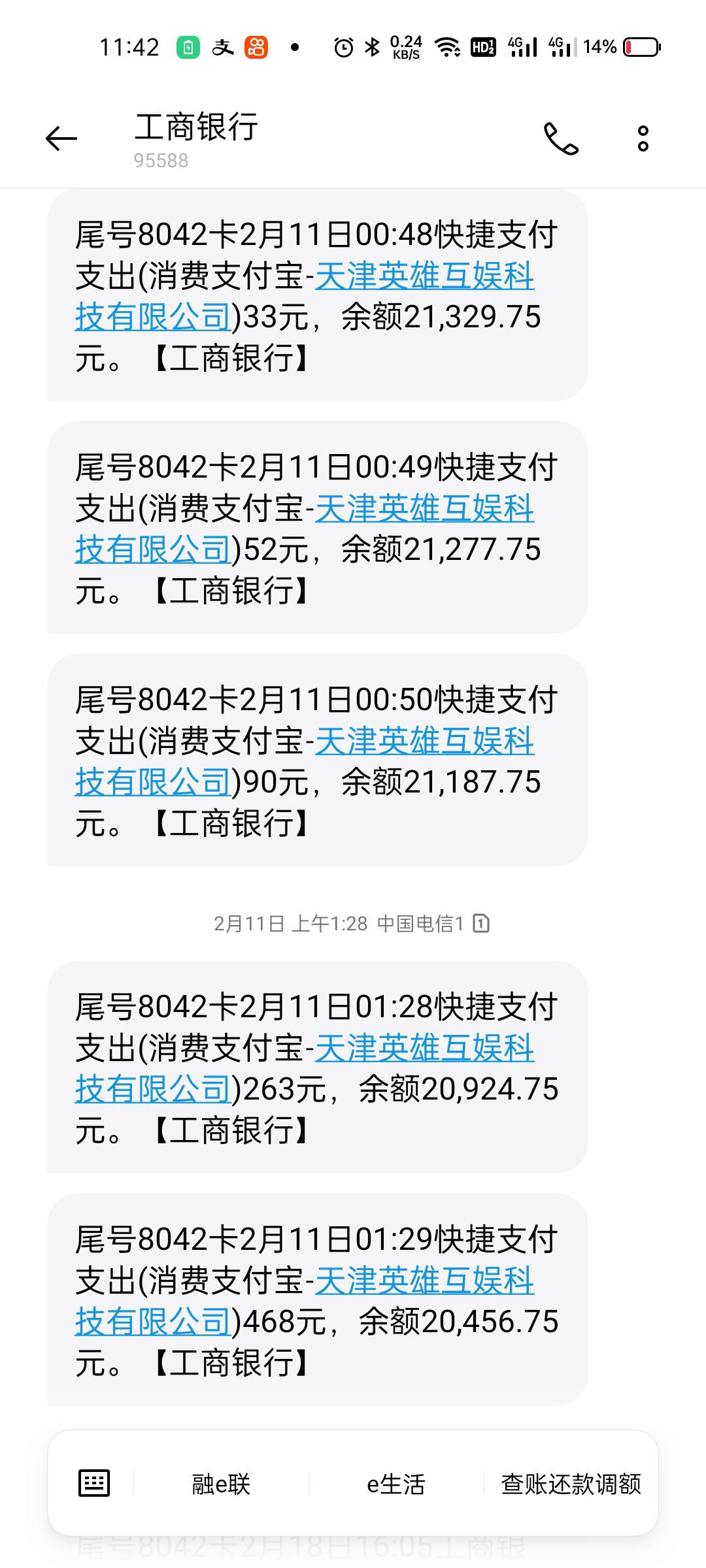
Task: Call 工商银行 with the phone icon
Action: pos(561,139)
